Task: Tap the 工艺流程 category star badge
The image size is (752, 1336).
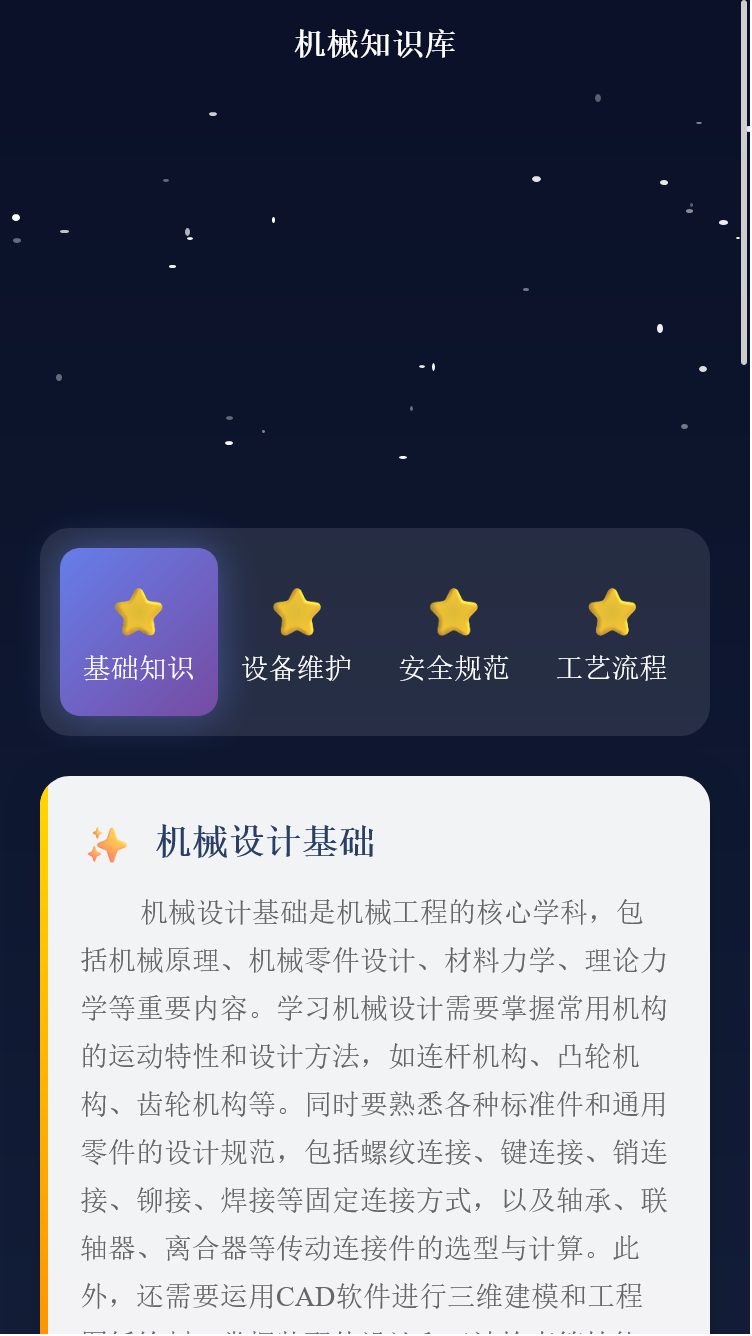Action: tap(611, 610)
